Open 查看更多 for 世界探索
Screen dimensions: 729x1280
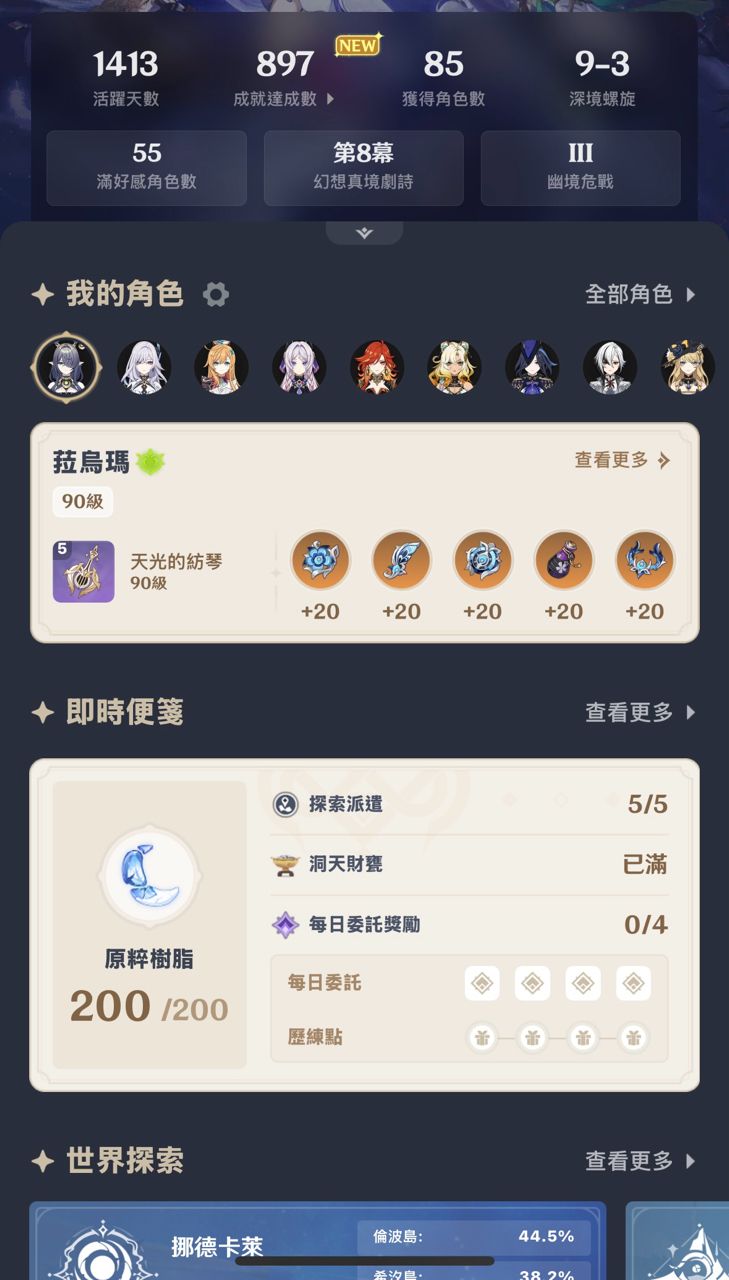(640, 1161)
